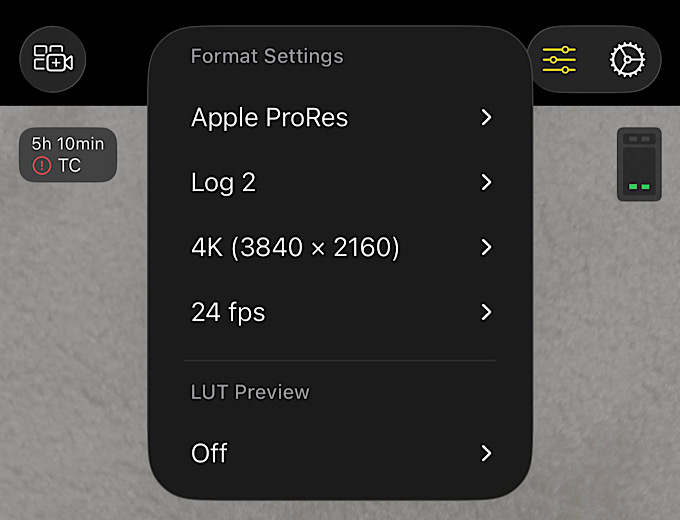The width and height of the screenshot is (680, 520).
Task: Change the Log 2 color profile
Action: click(x=340, y=182)
